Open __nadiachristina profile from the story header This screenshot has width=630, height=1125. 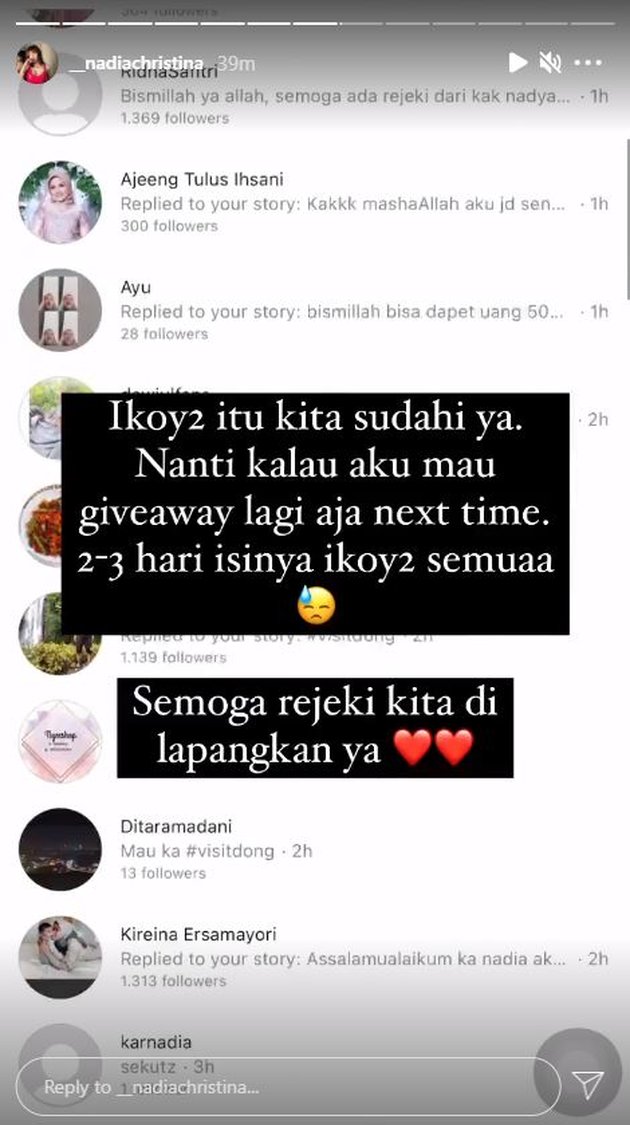pos(145,63)
